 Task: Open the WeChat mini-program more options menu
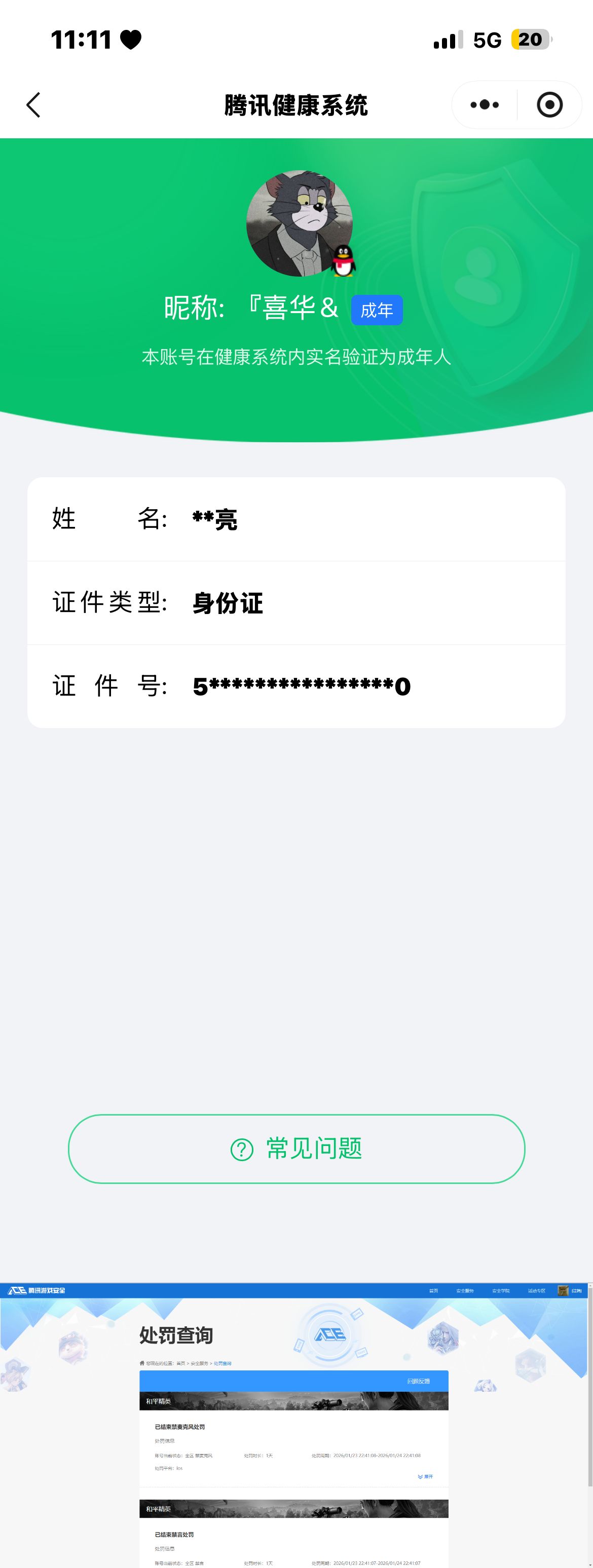click(484, 104)
